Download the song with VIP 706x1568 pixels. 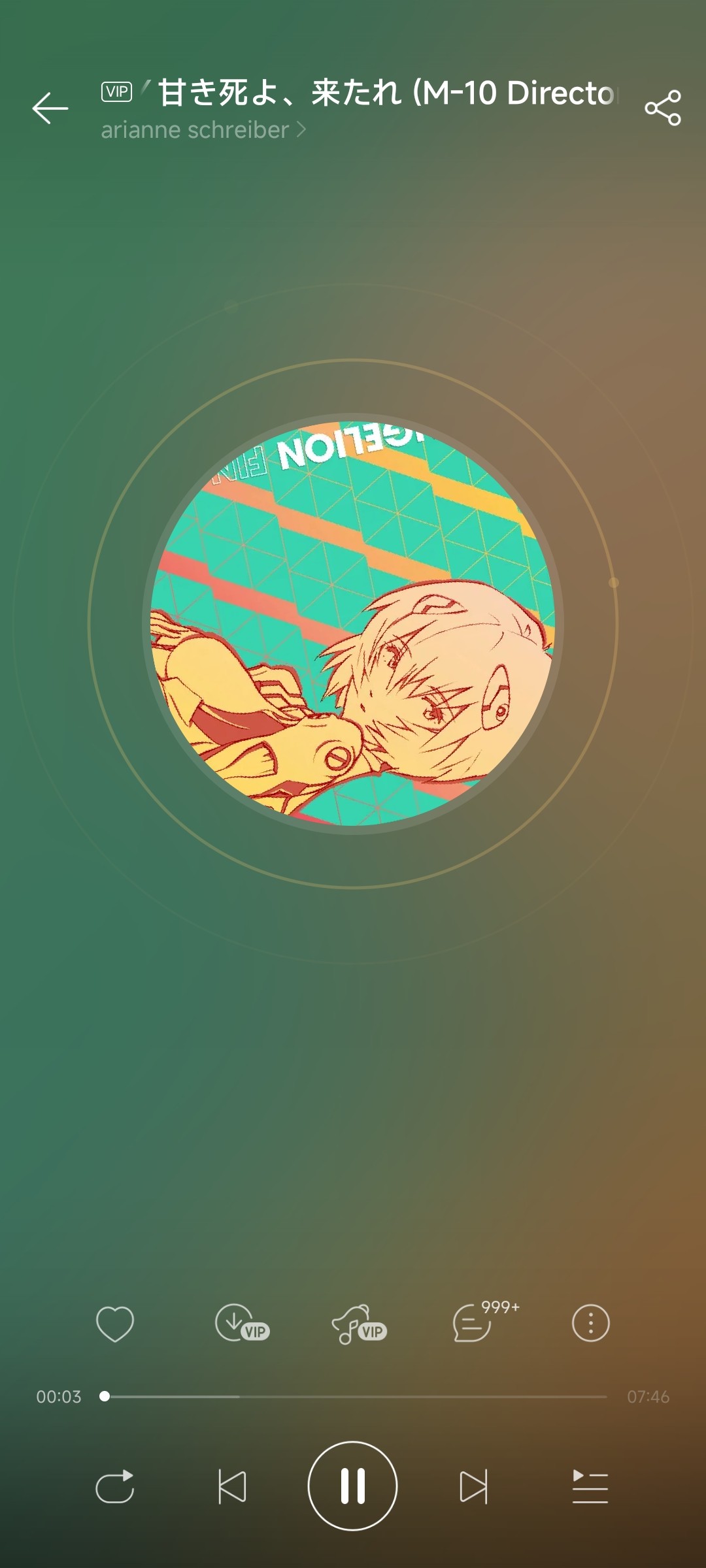pyautogui.click(x=241, y=1324)
